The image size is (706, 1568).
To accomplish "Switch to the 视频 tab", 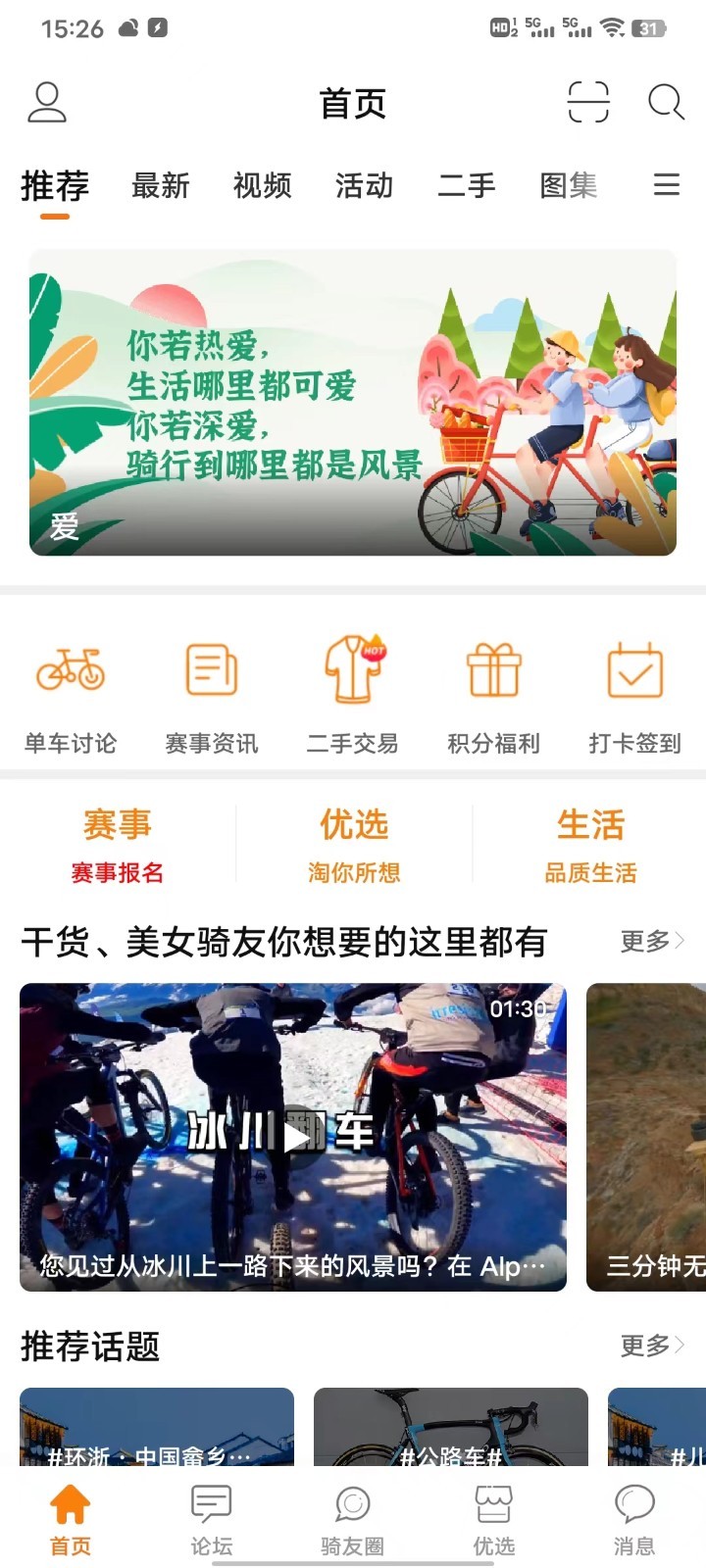I will [262, 185].
